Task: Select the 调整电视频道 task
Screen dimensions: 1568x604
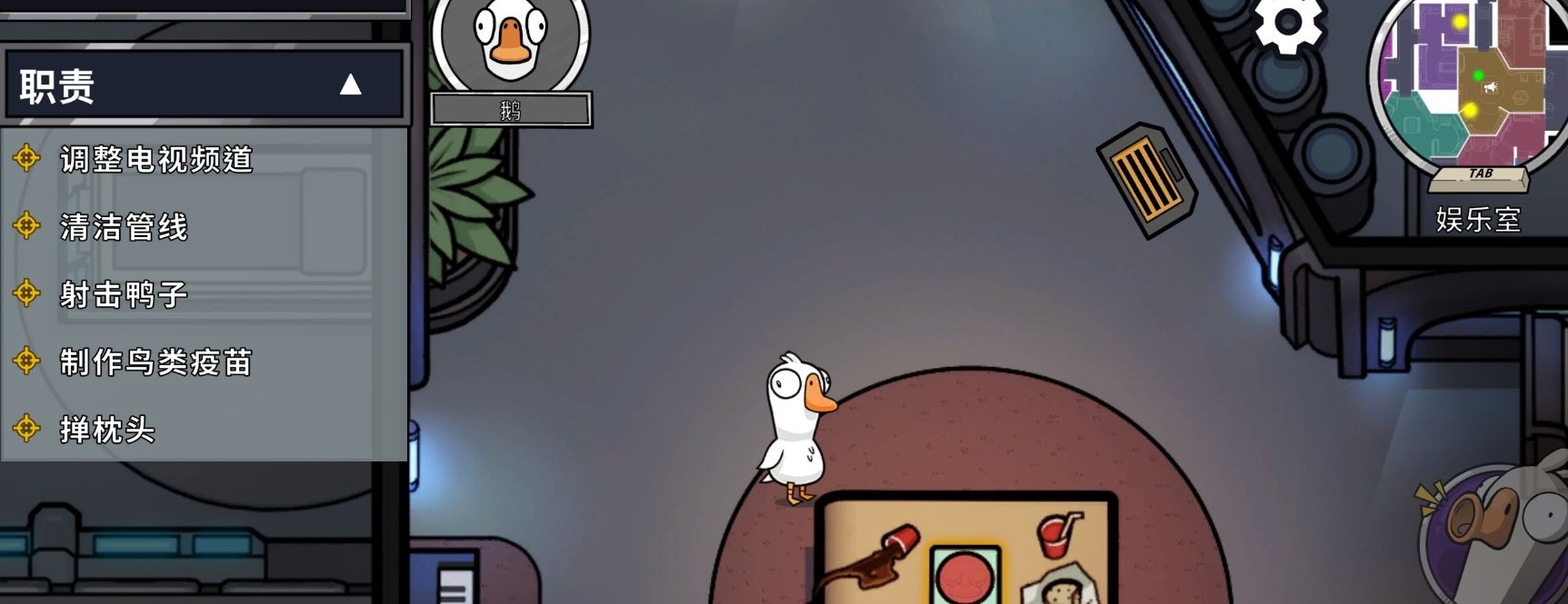Action: 156,159
